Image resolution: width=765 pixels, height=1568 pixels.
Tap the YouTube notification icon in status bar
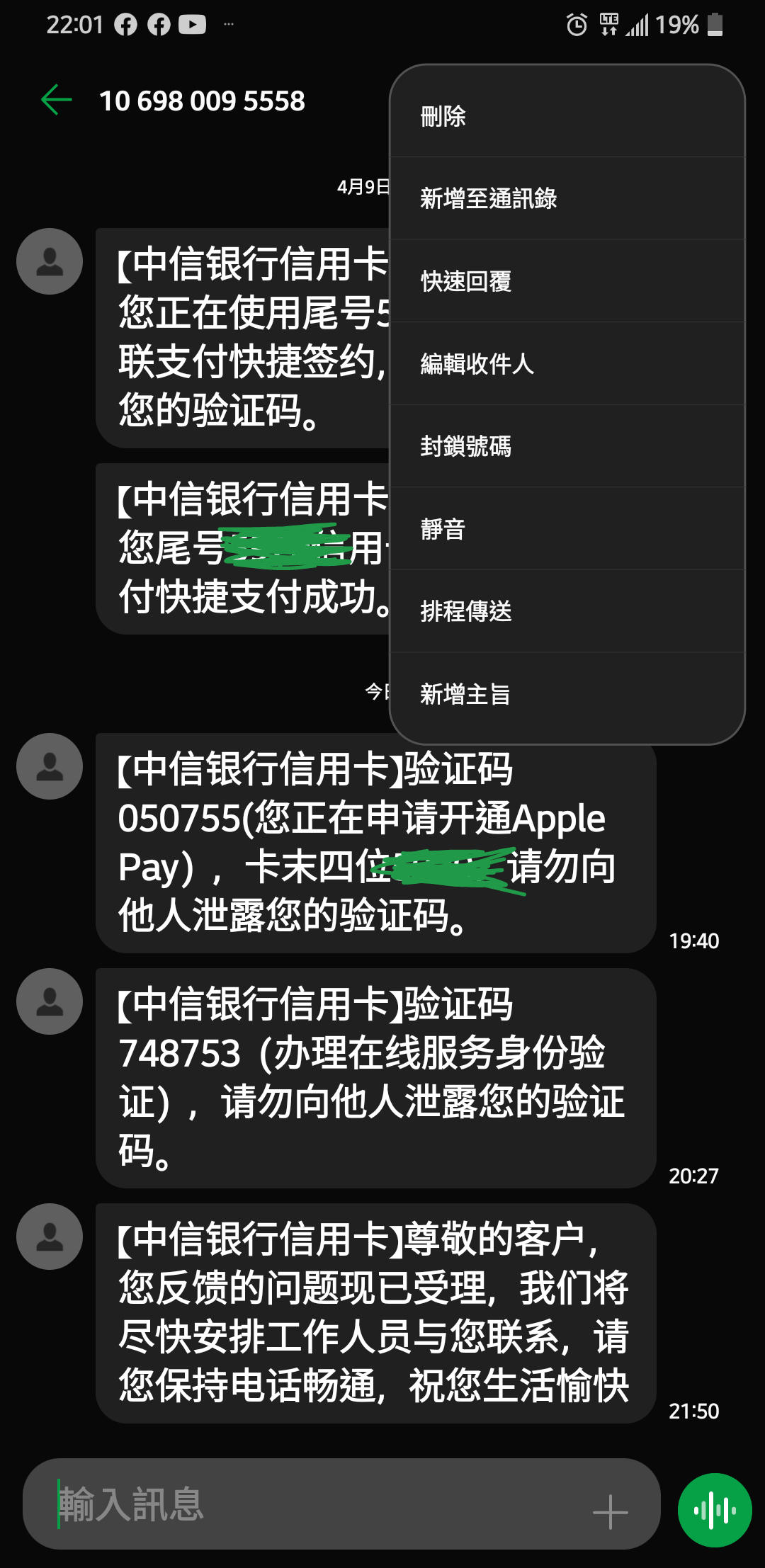(x=191, y=23)
